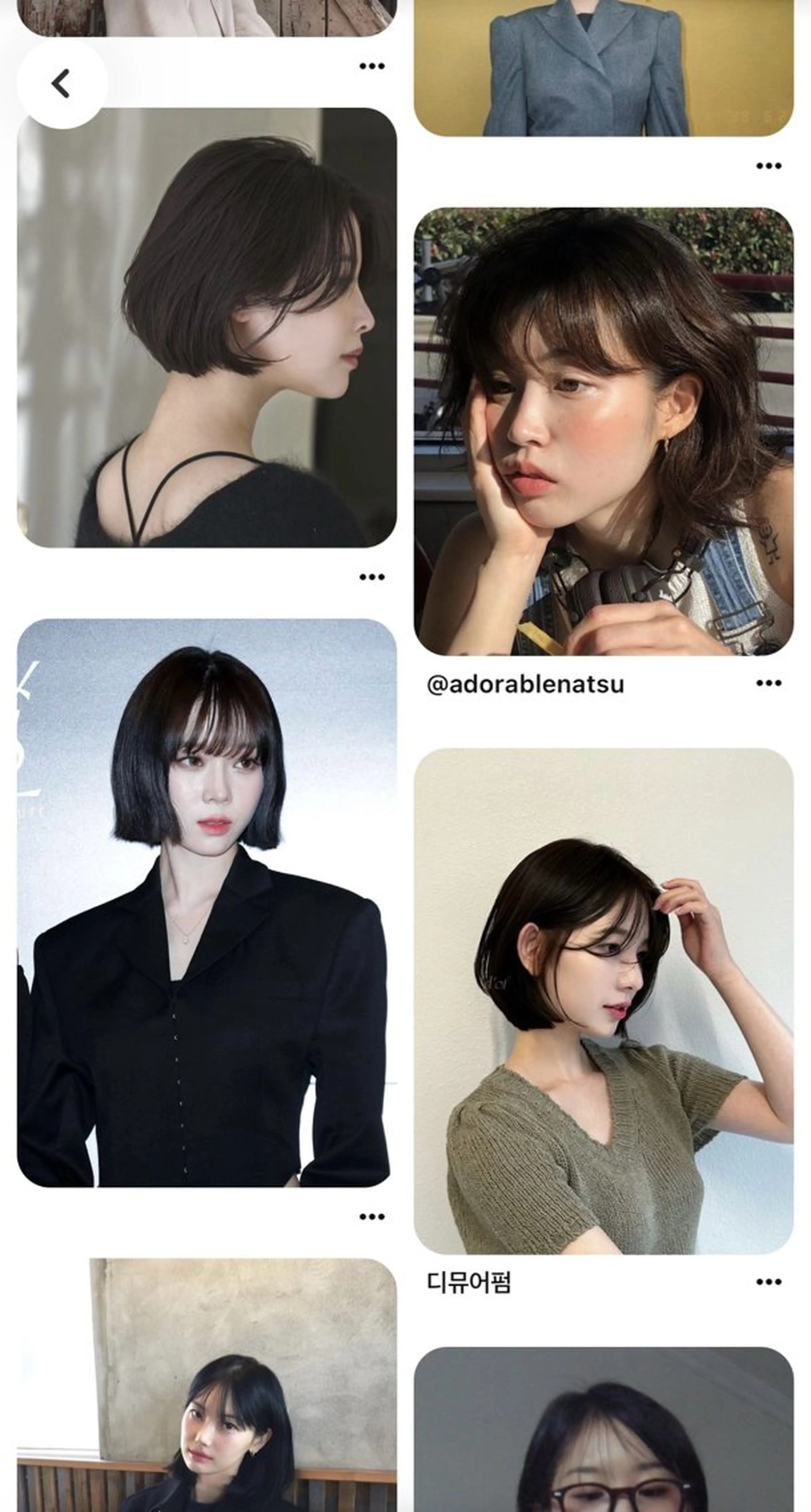This screenshot has width=811, height=1512.
Task: Open the gray blazer pin
Action: click(604, 68)
